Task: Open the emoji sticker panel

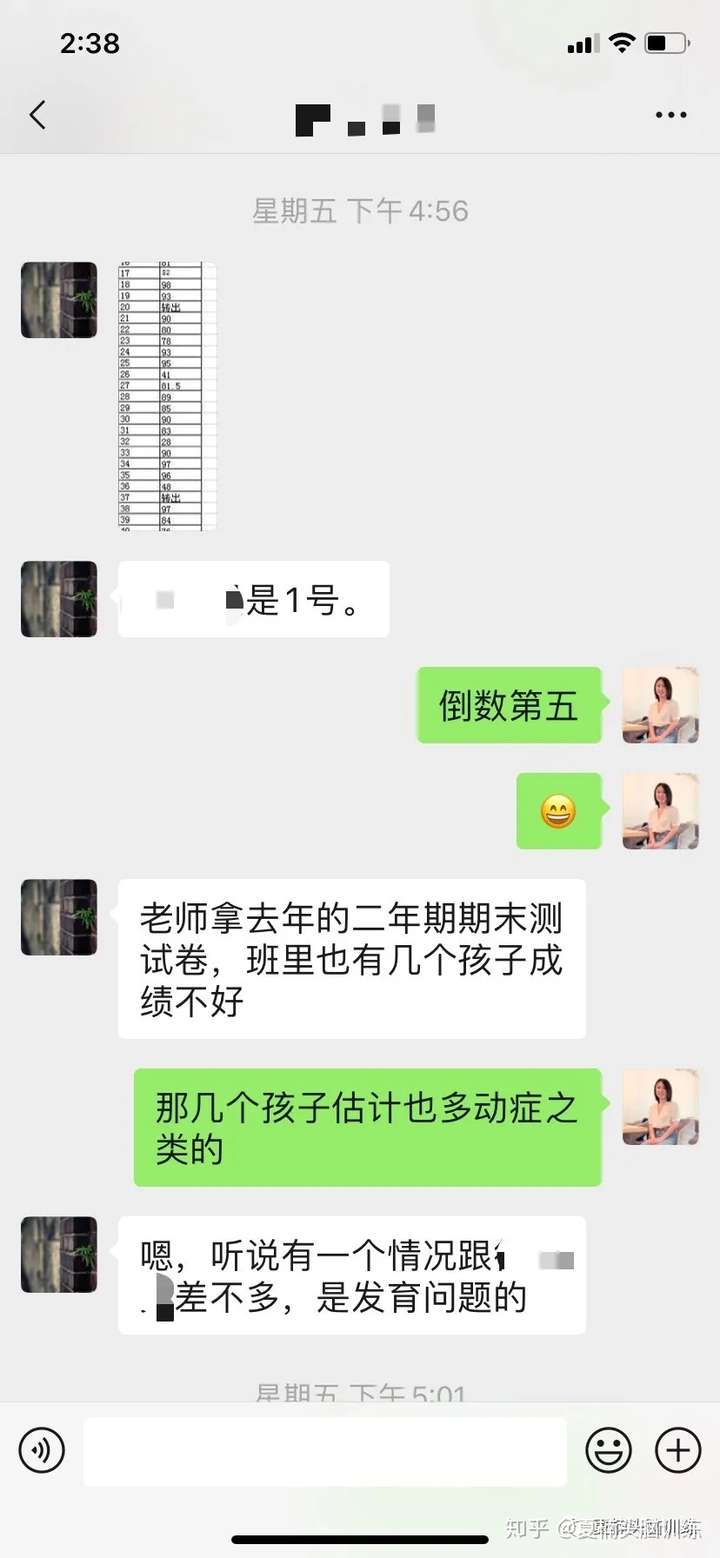Action: [x=608, y=1450]
